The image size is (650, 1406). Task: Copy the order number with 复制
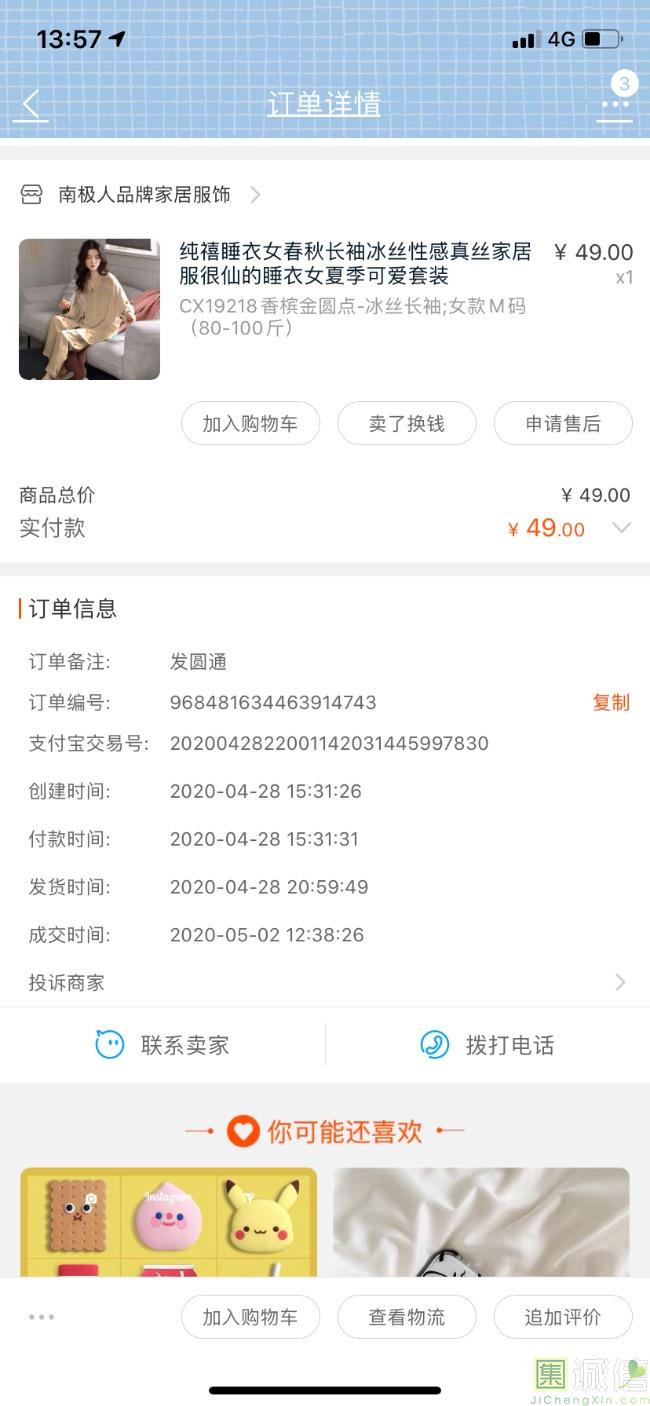pyautogui.click(x=611, y=702)
